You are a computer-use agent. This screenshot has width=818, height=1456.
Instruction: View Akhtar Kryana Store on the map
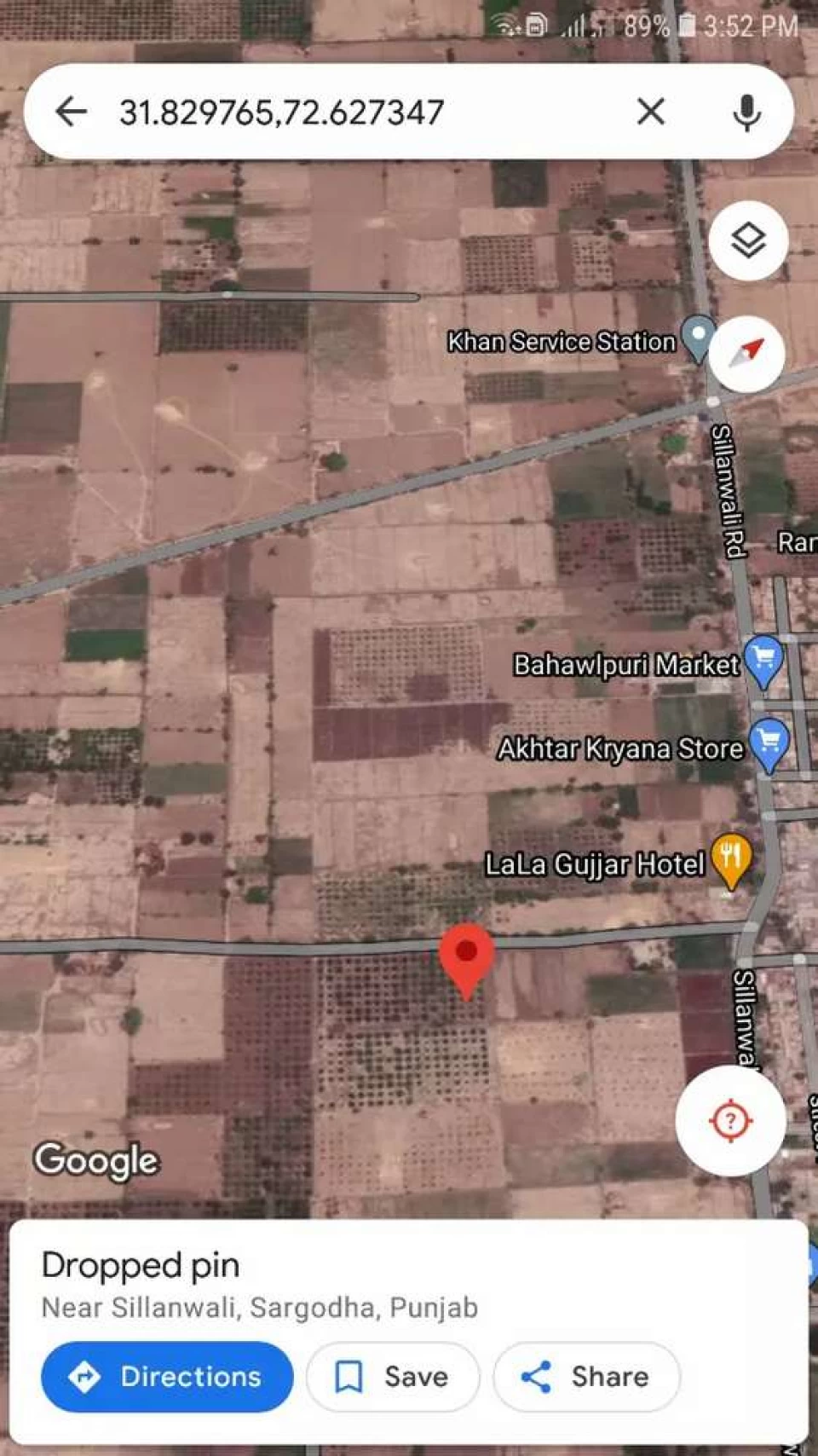coord(769,742)
